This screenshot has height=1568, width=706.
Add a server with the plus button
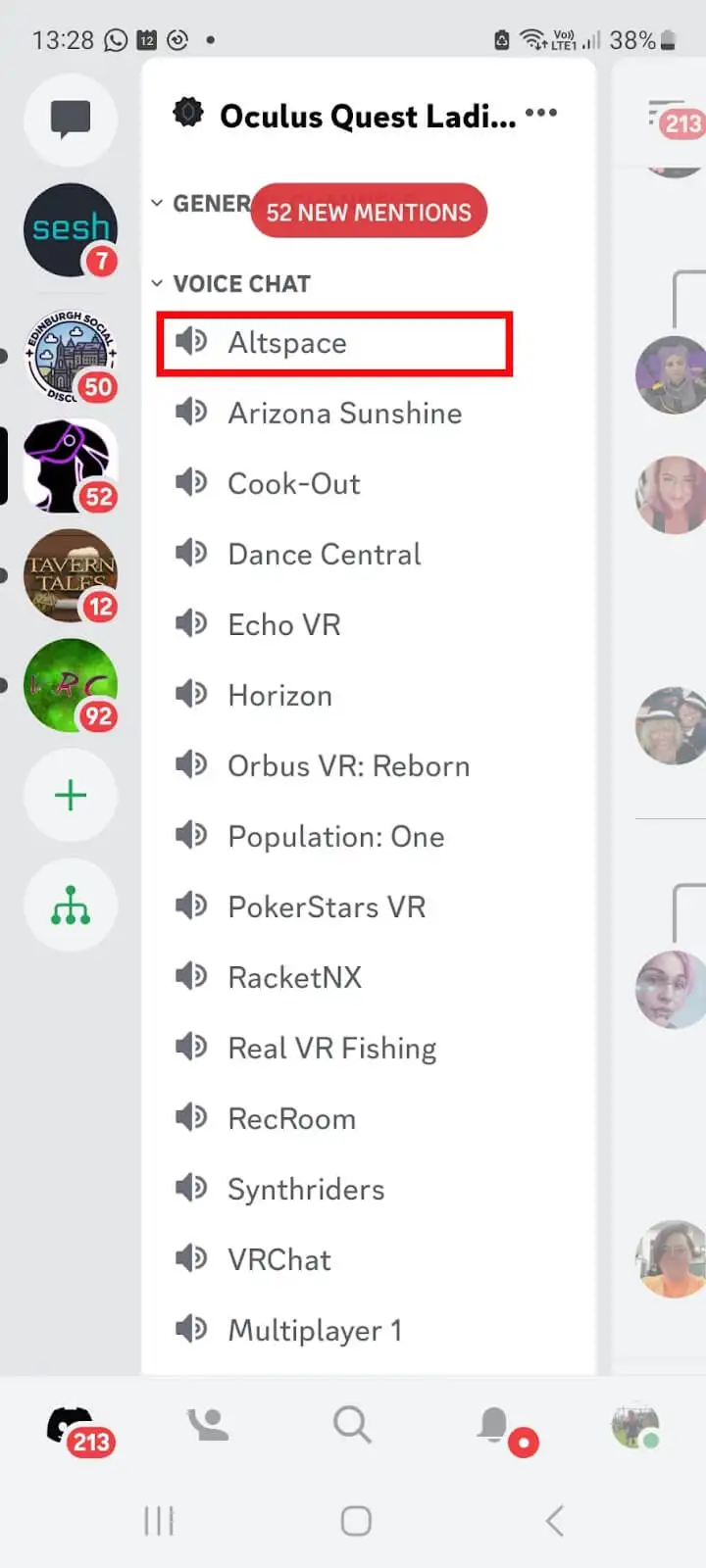[71, 795]
